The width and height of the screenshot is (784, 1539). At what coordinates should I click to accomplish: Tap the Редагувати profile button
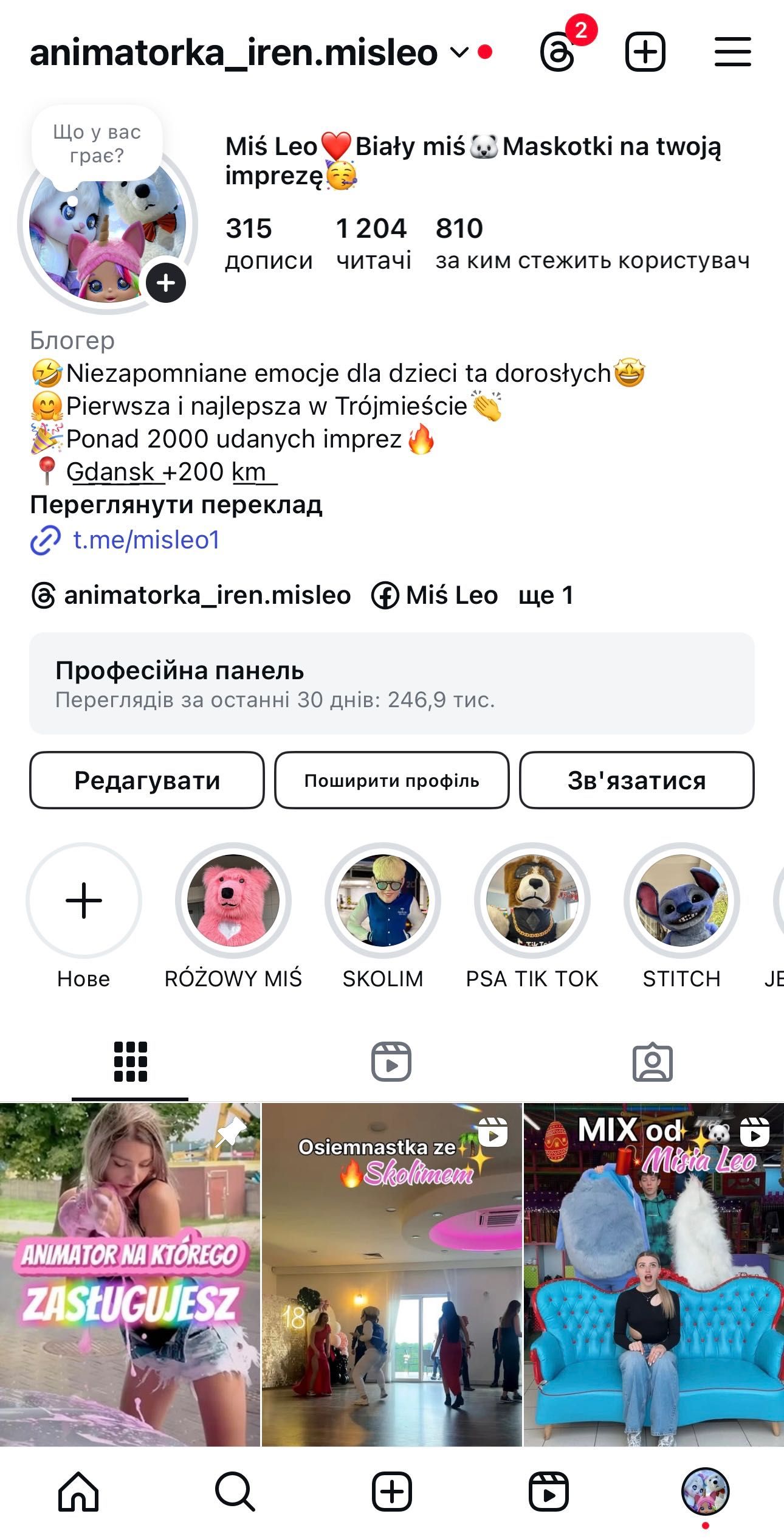[147, 780]
